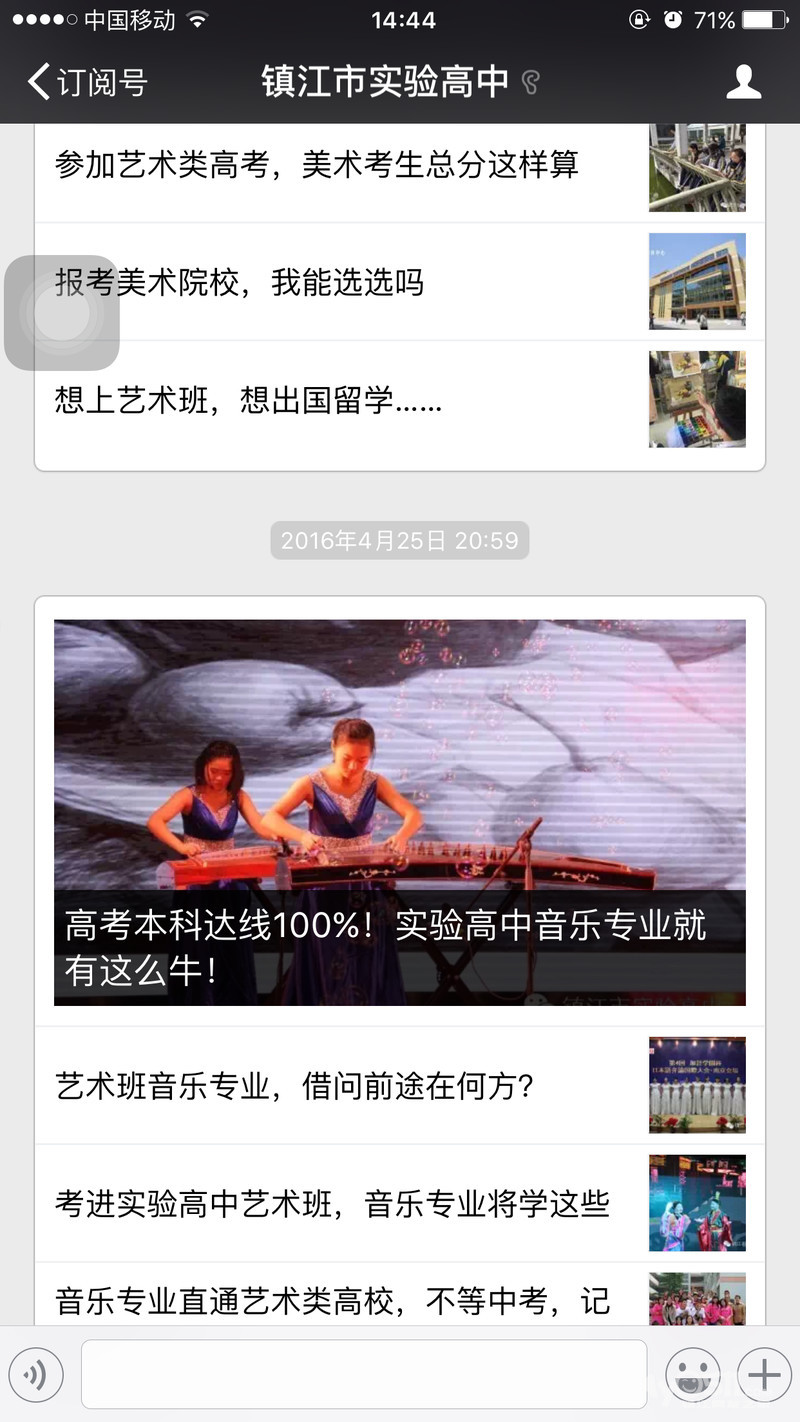Open the plus attachment menu
The image size is (800, 1422).
click(x=764, y=1375)
